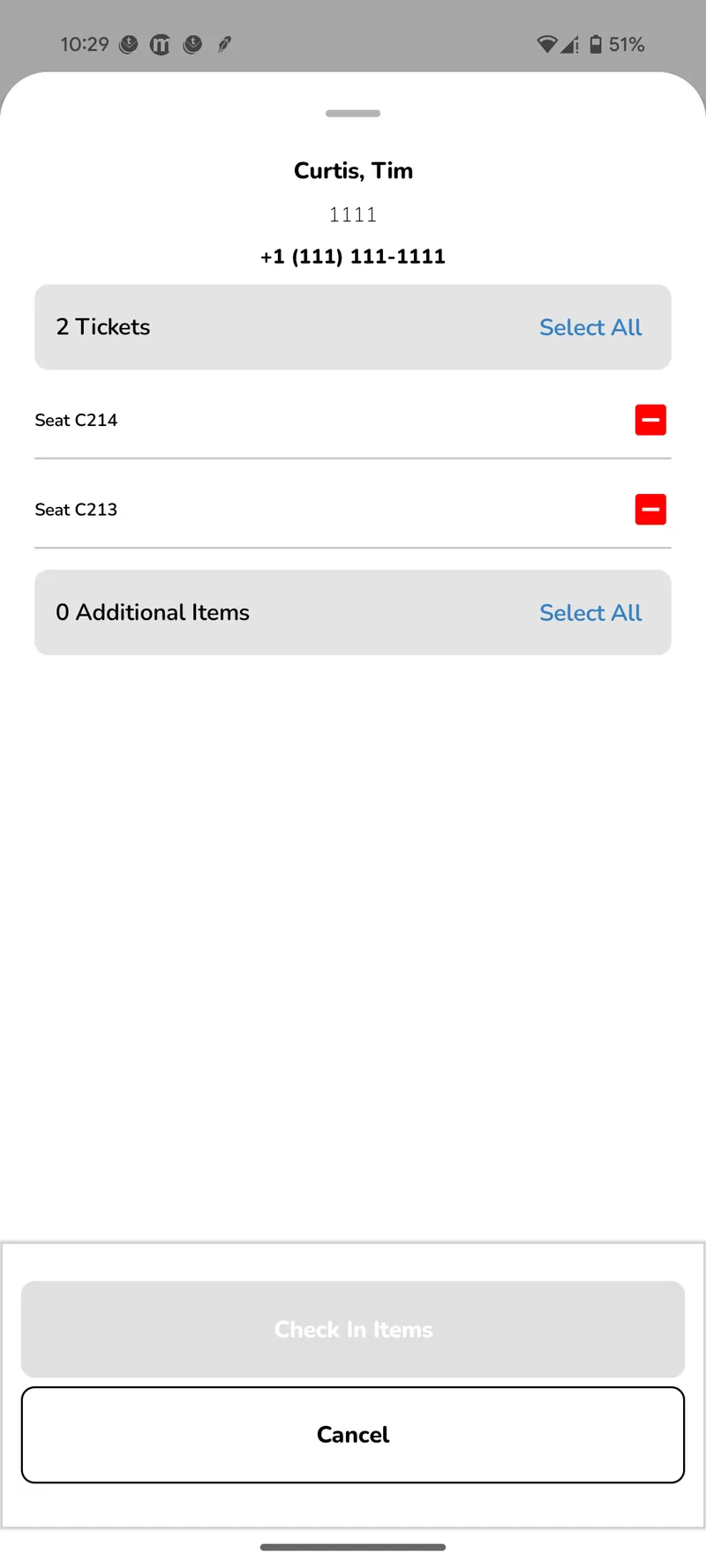
Task: Tap Check In Items button
Action: [353, 1329]
